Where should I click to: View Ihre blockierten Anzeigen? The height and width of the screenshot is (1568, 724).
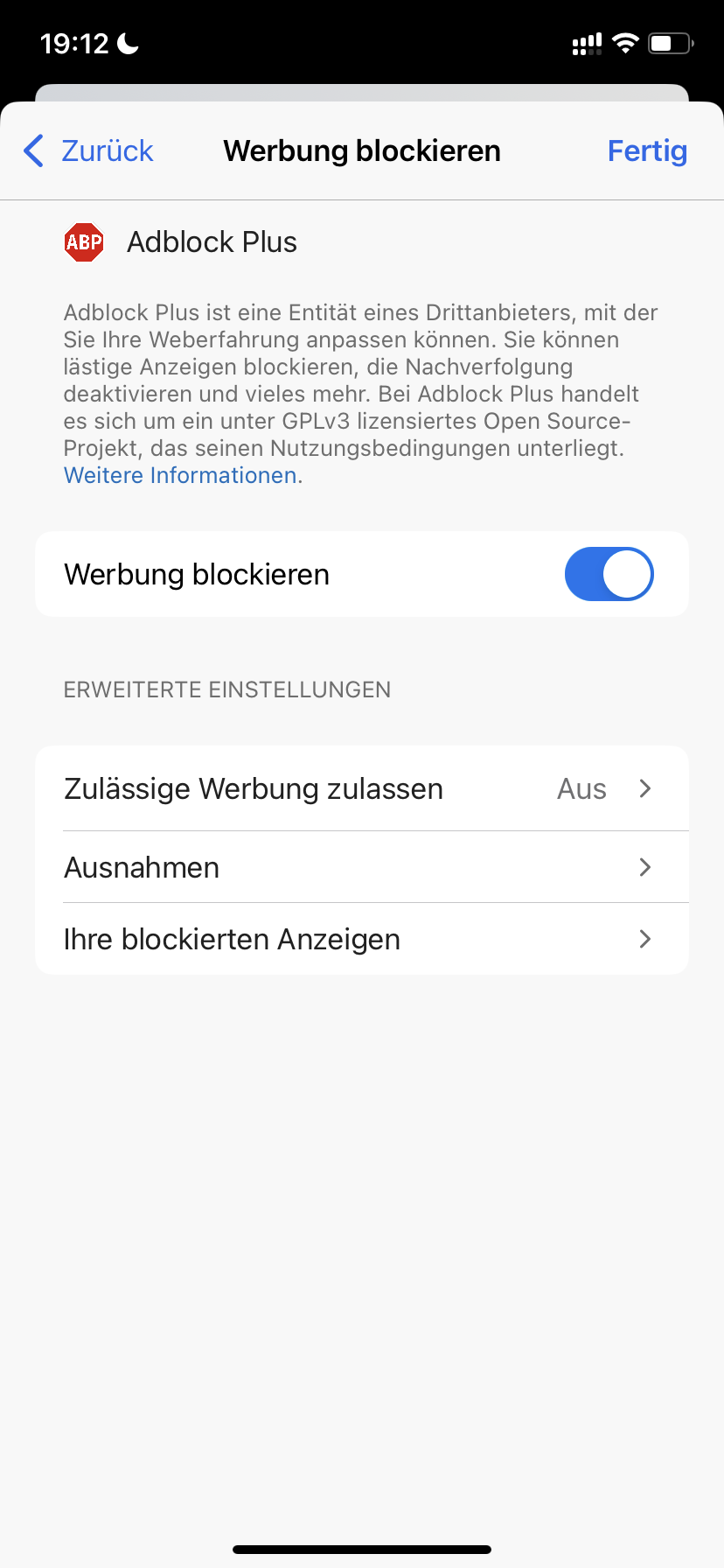coord(361,939)
